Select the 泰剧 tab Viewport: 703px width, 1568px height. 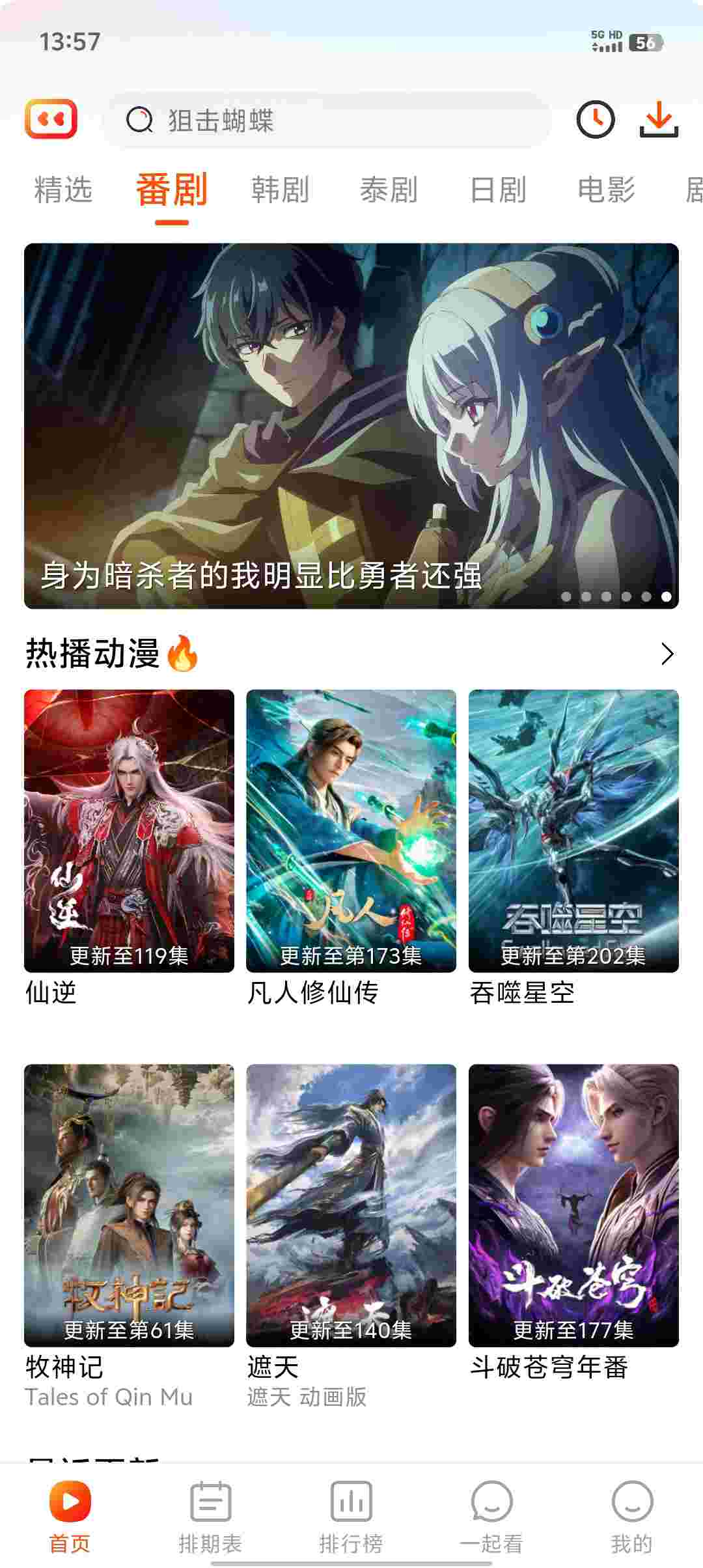(x=389, y=190)
